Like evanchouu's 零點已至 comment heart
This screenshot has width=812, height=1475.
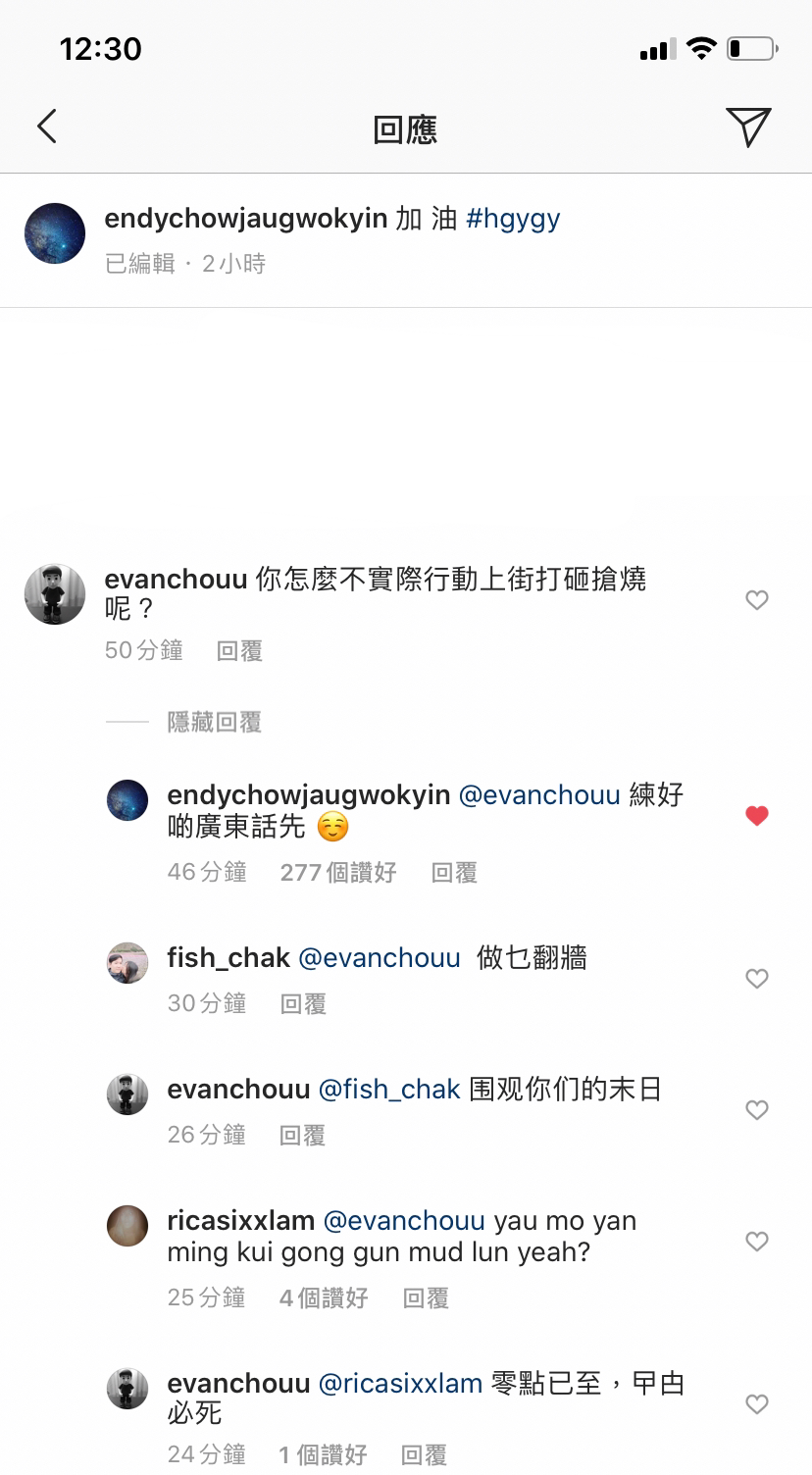756,1404
